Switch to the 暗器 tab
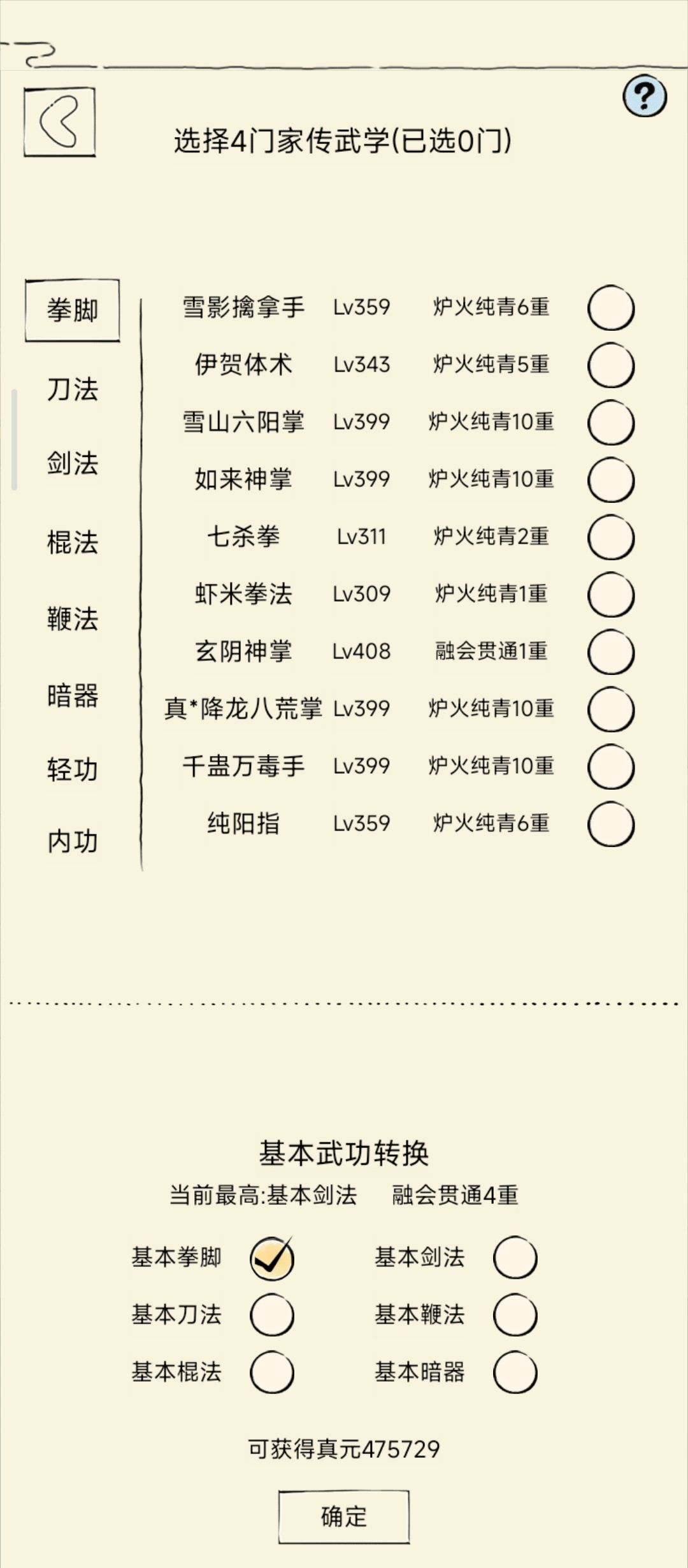 [73, 695]
